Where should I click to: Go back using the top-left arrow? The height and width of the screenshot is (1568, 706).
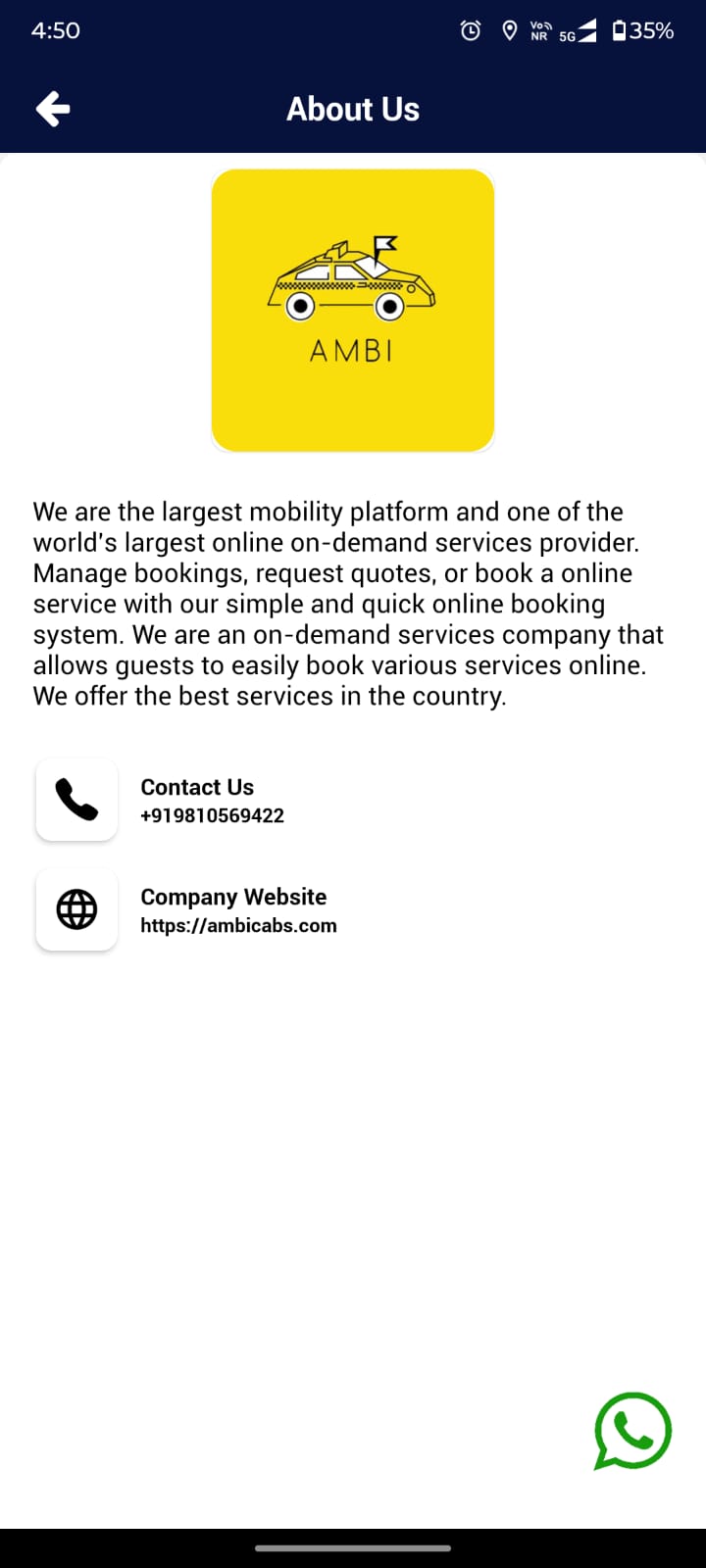(x=53, y=109)
